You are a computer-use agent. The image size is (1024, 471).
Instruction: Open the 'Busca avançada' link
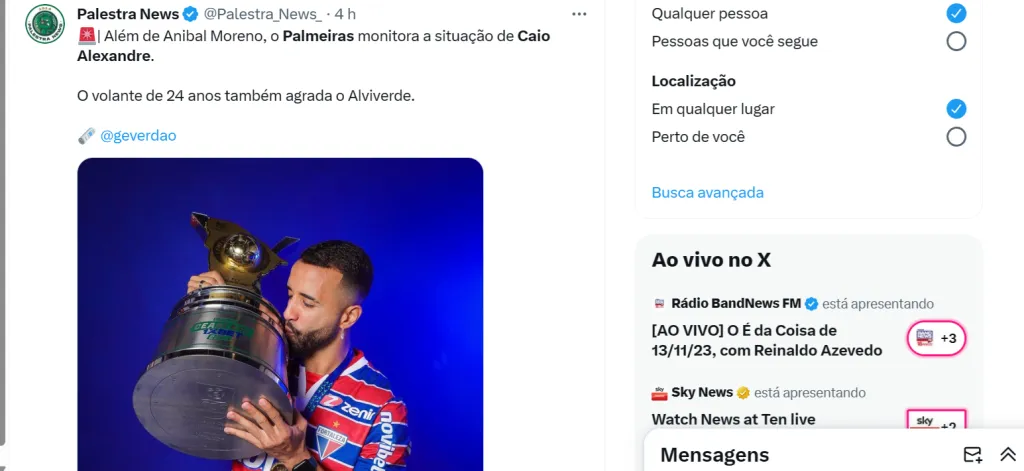[707, 192]
